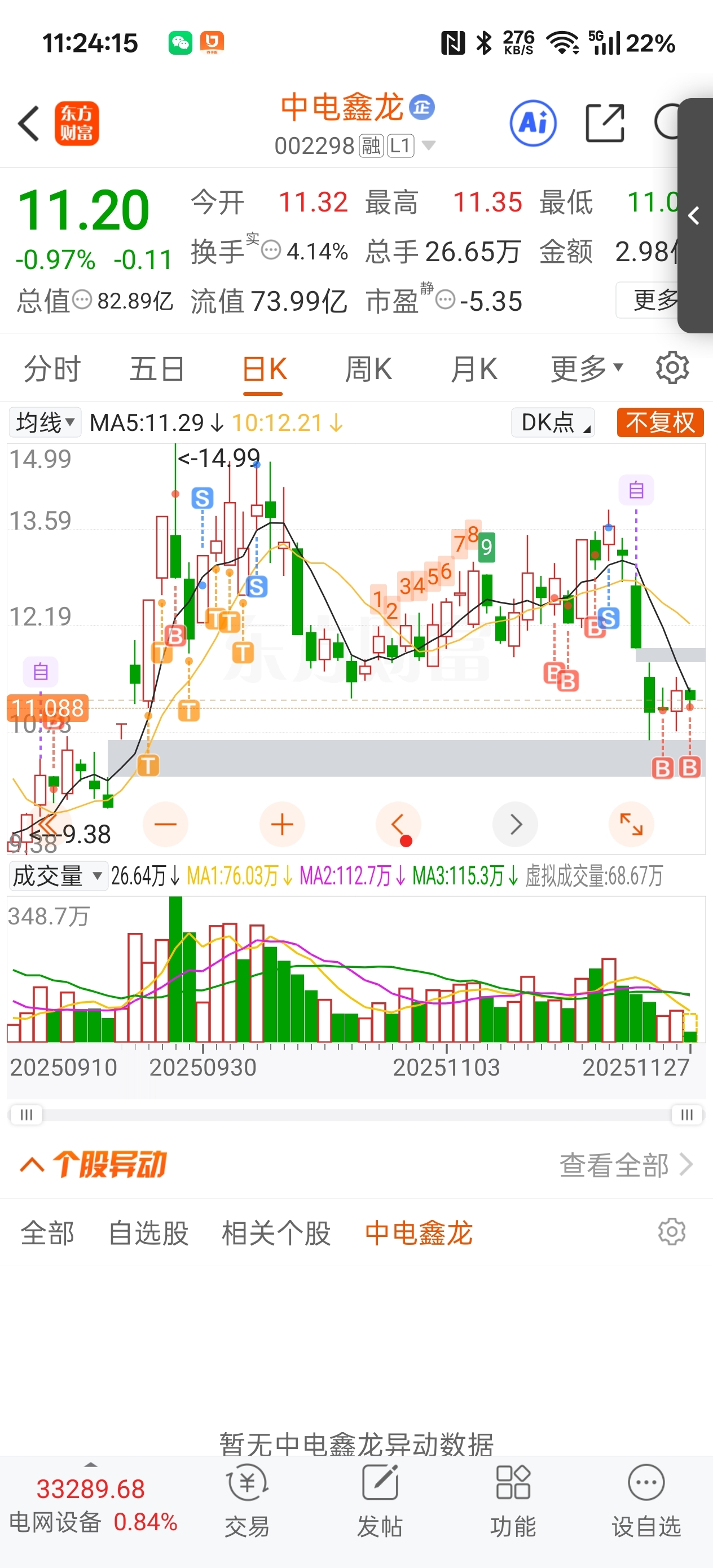Viewport: 713px width, 1568px height.
Task: Open the AI assistant icon
Action: tap(532, 124)
